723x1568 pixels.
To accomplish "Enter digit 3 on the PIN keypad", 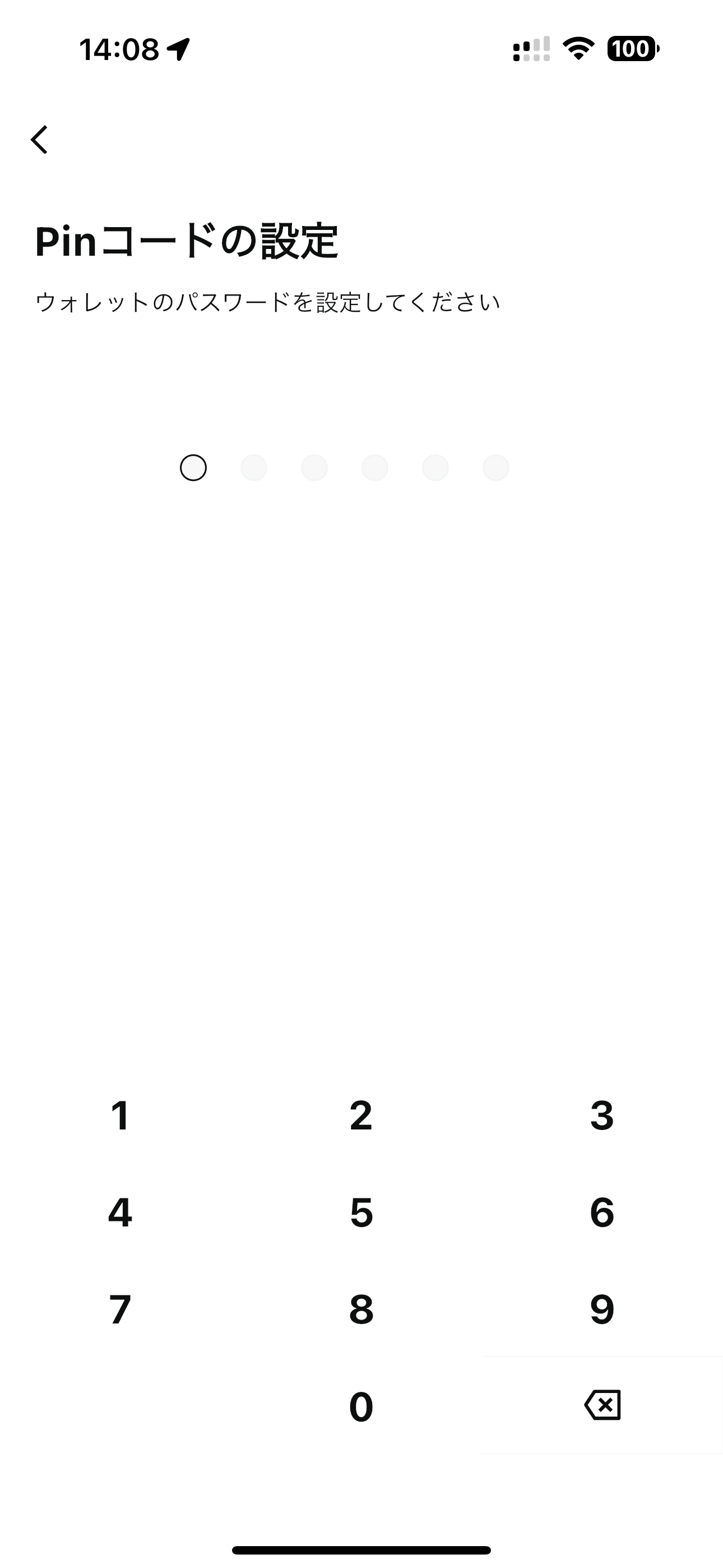I will (602, 1116).
